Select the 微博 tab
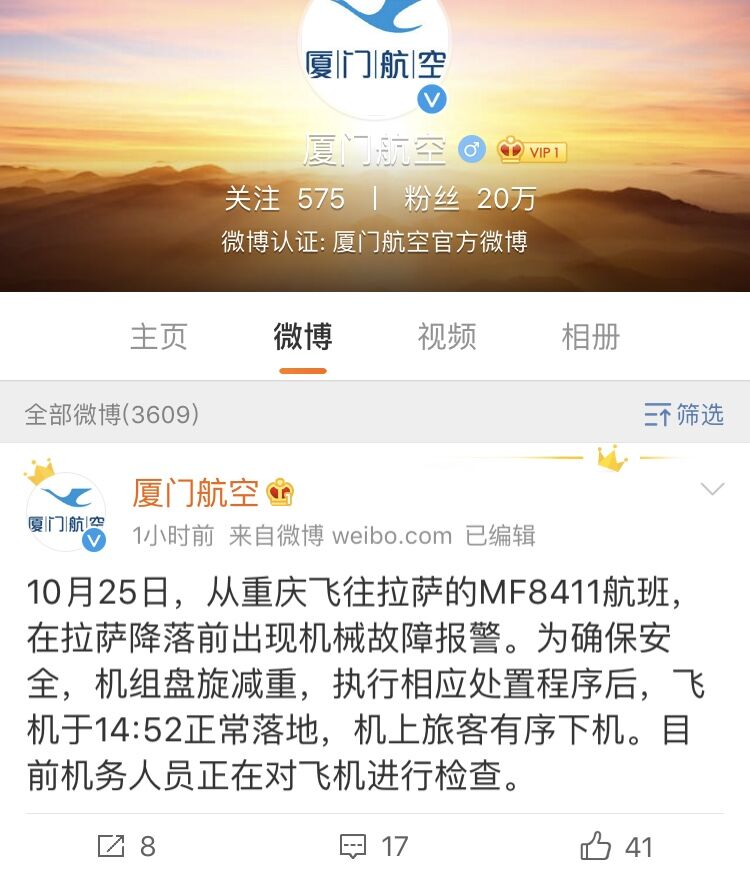The image size is (750, 880). click(x=303, y=338)
